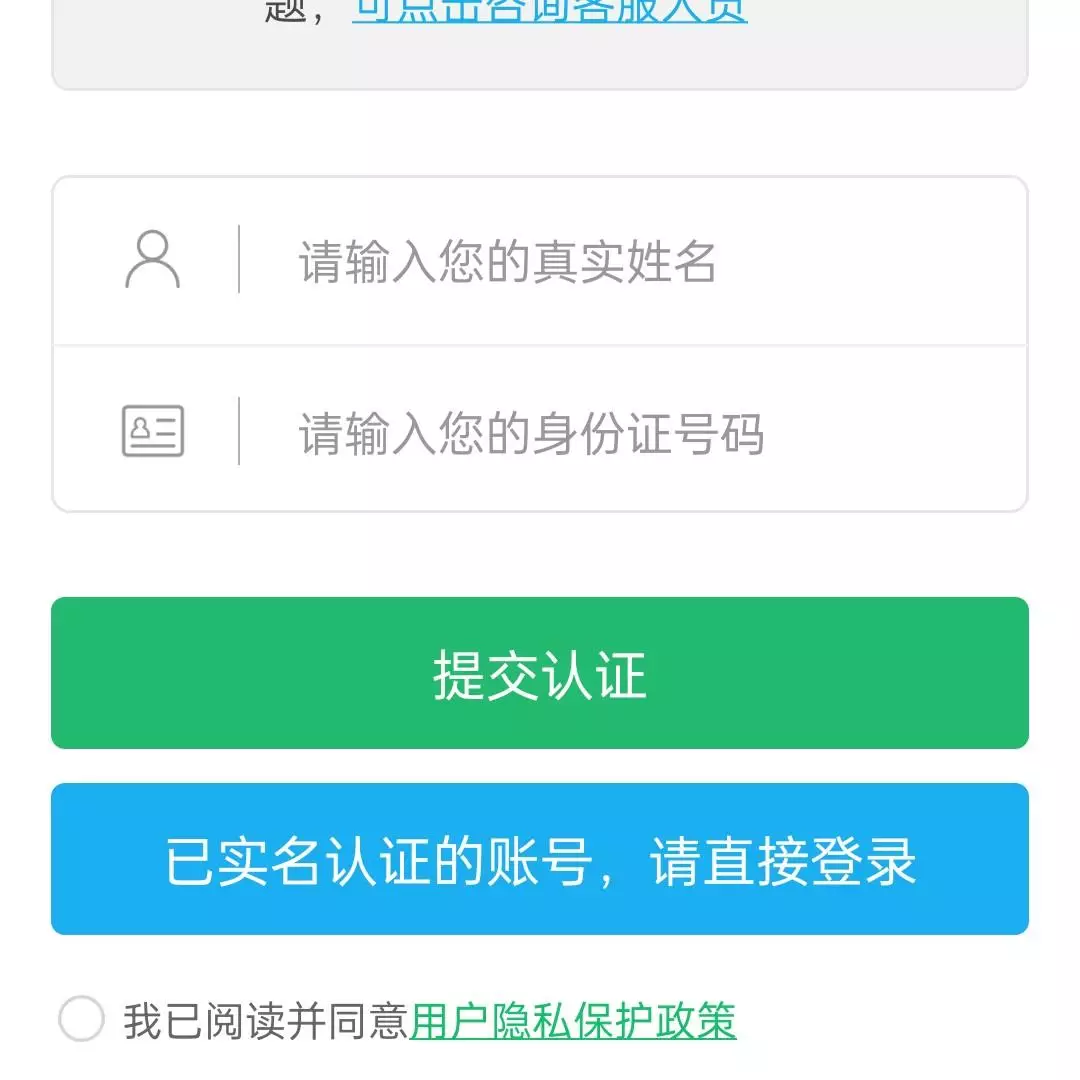1080x1080 pixels.
Task: Tap the green 提交认证 button
Action: pyautogui.click(x=540, y=673)
